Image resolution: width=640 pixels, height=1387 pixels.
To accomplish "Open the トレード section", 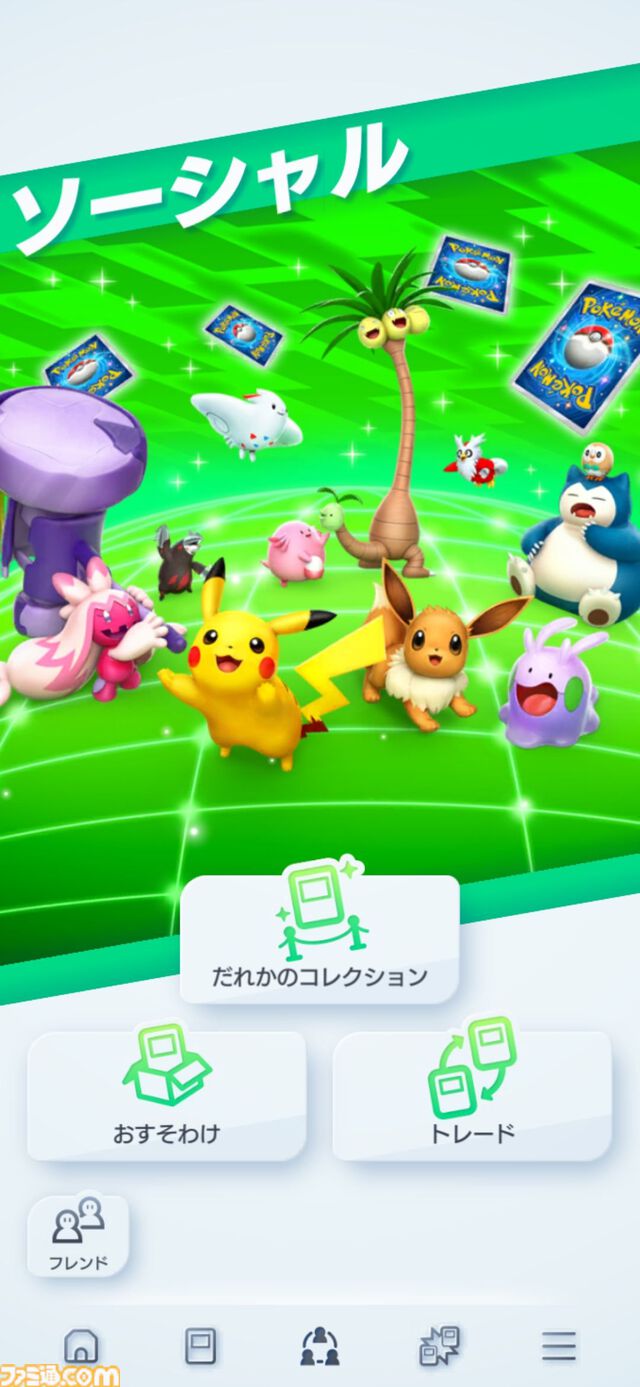I will click(471, 1095).
